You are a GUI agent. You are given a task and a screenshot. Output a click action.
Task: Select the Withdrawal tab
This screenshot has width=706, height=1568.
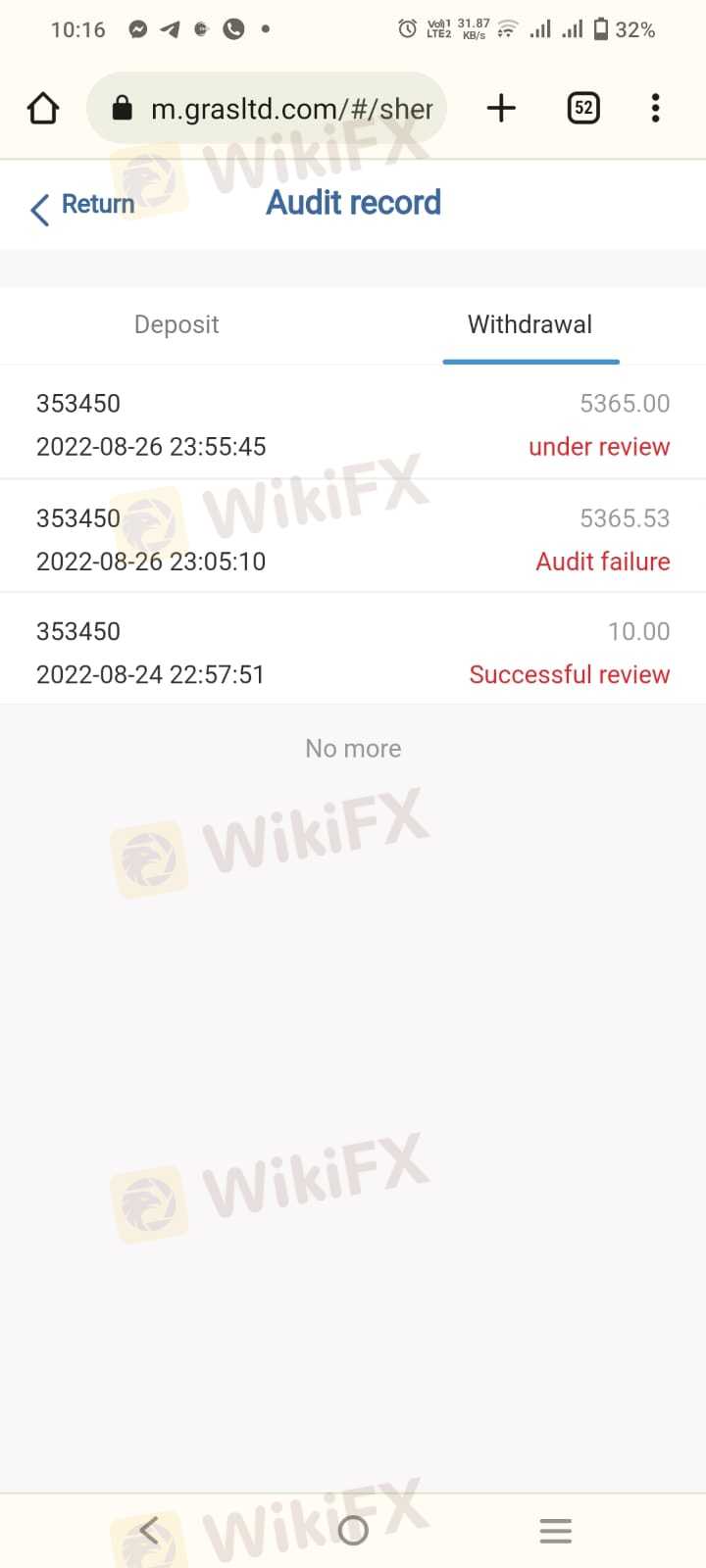point(529,324)
